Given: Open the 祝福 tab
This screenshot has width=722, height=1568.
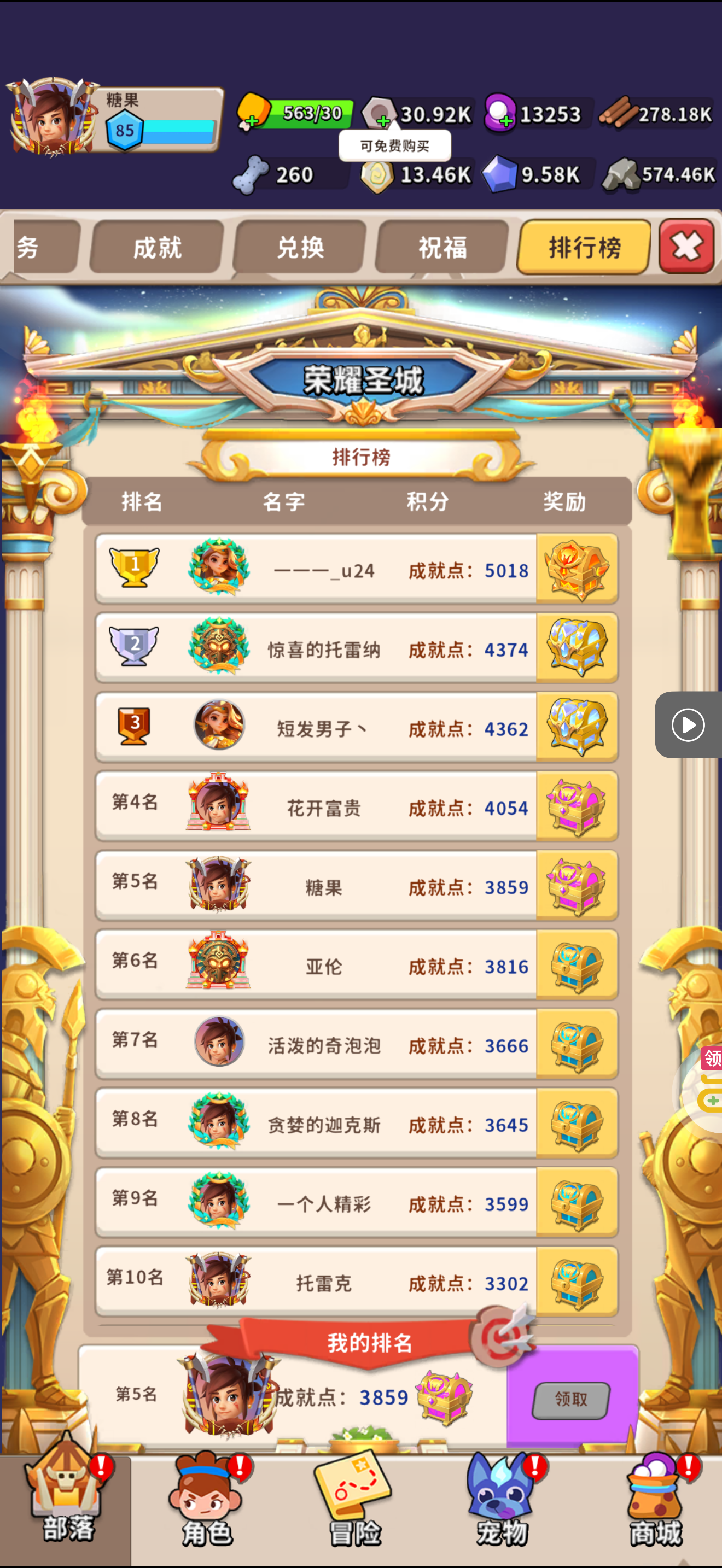Looking at the screenshot, I should coord(442,248).
